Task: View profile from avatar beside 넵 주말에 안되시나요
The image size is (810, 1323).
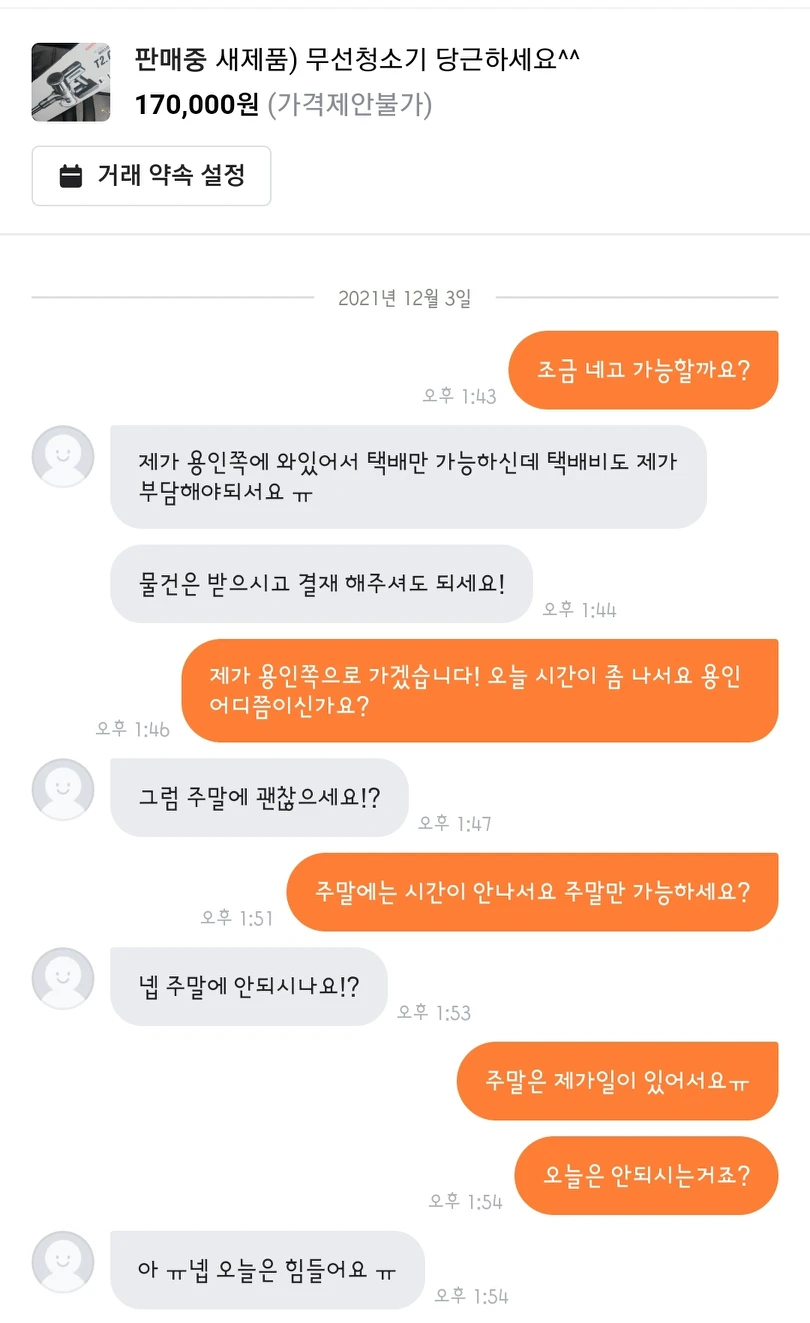Action: (x=63, y=978)
